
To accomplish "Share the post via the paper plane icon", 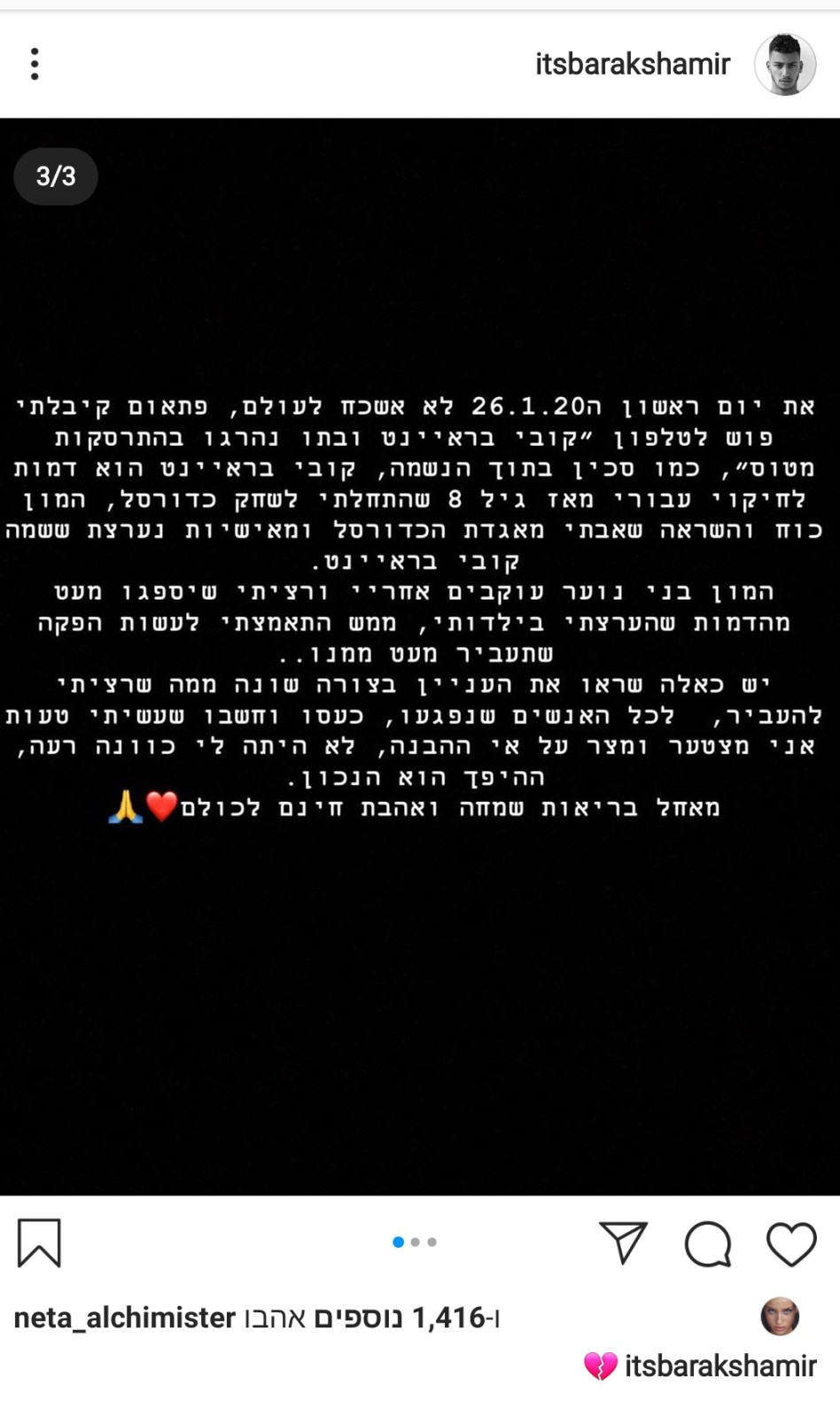I will 625,1244.
